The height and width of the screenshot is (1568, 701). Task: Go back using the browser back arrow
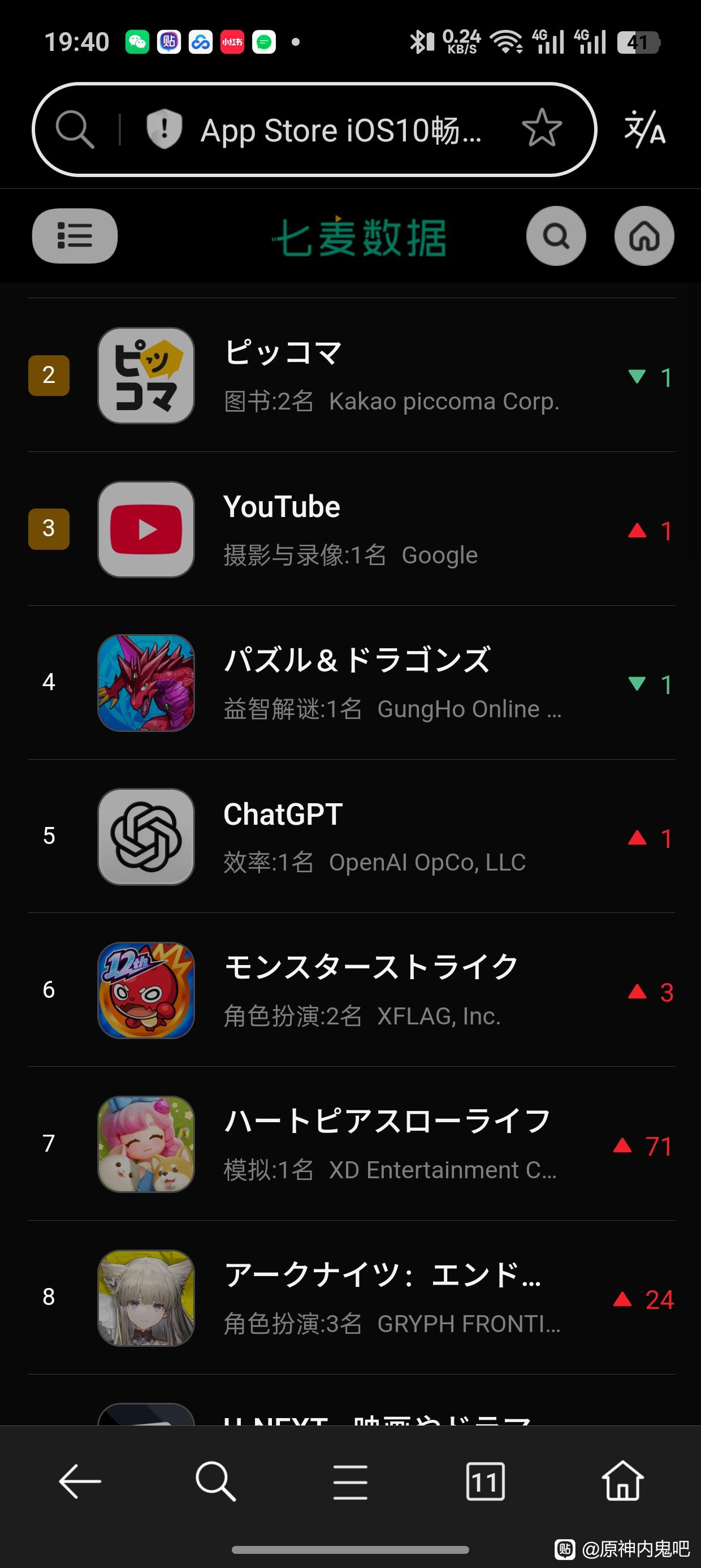tap(80, 1481)
